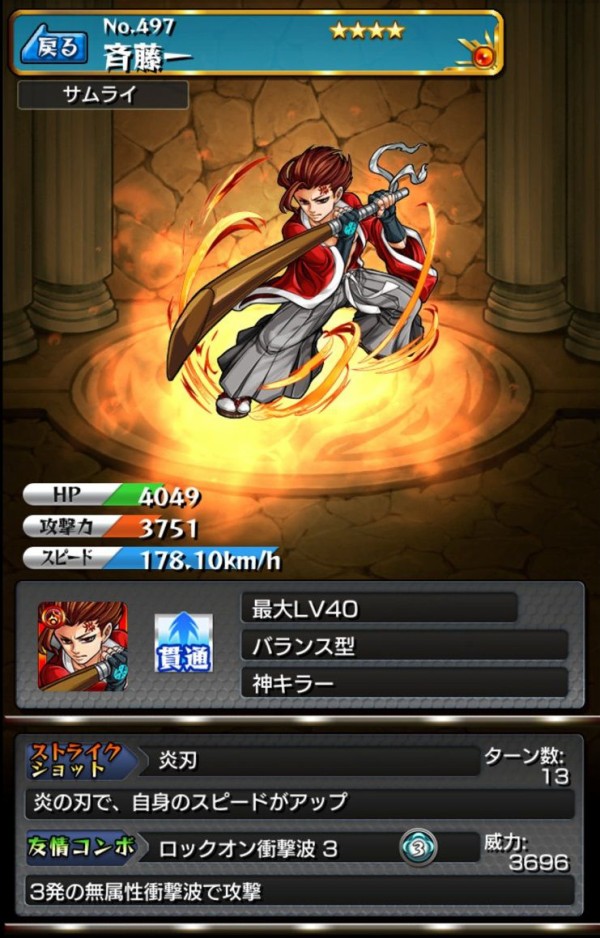Tap the 戻る back button
This screenshot has width=600, height=938.
point(55,46)
